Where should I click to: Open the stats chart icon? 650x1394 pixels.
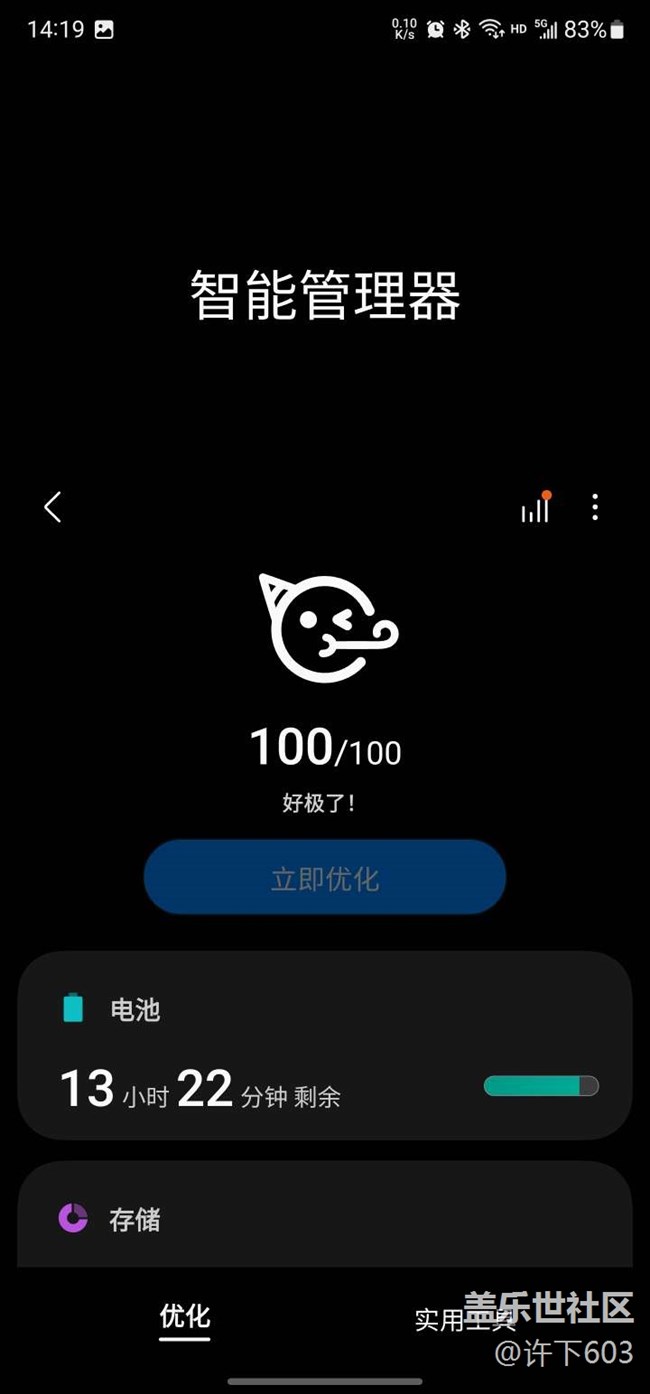(x=536, y=507)
